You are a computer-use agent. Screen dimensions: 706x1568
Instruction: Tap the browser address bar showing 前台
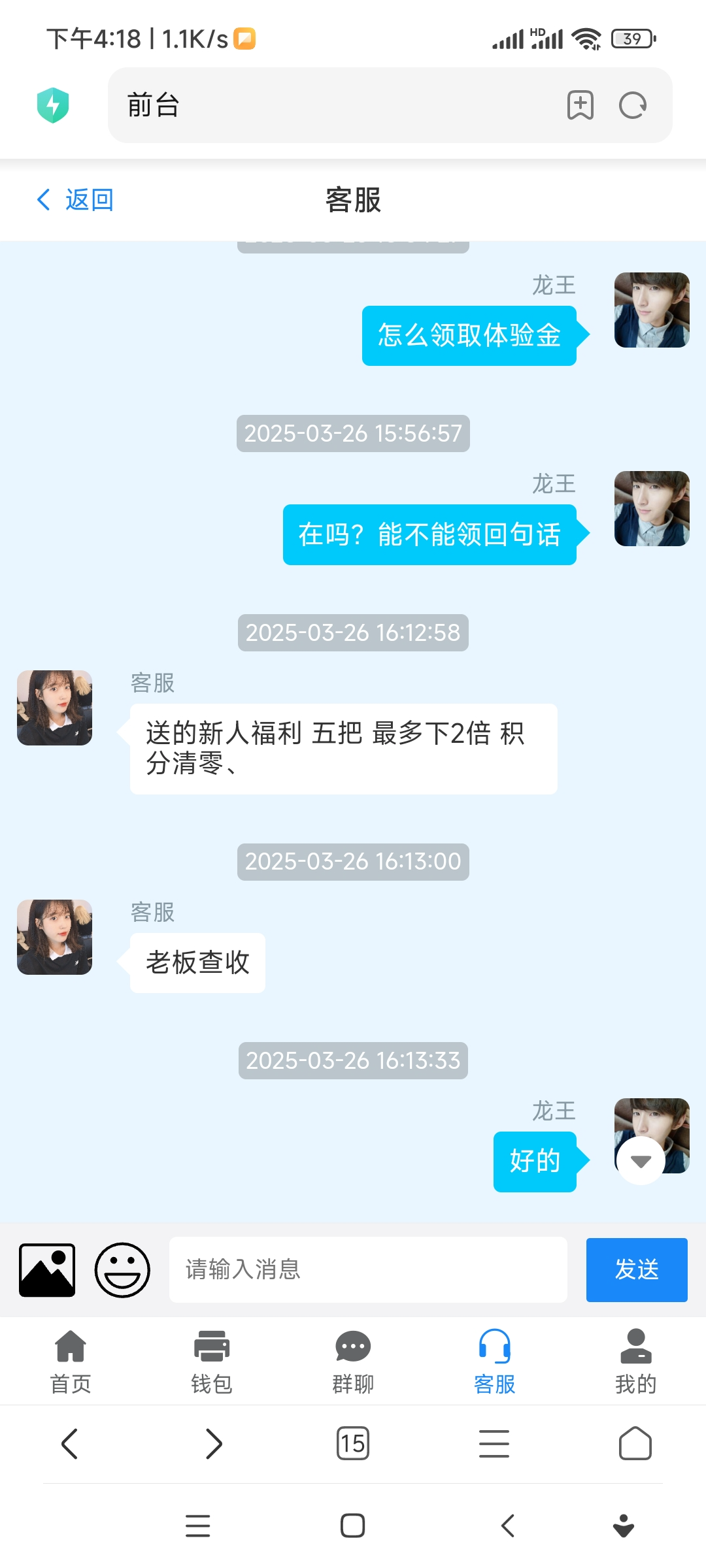tap(340, 105)
